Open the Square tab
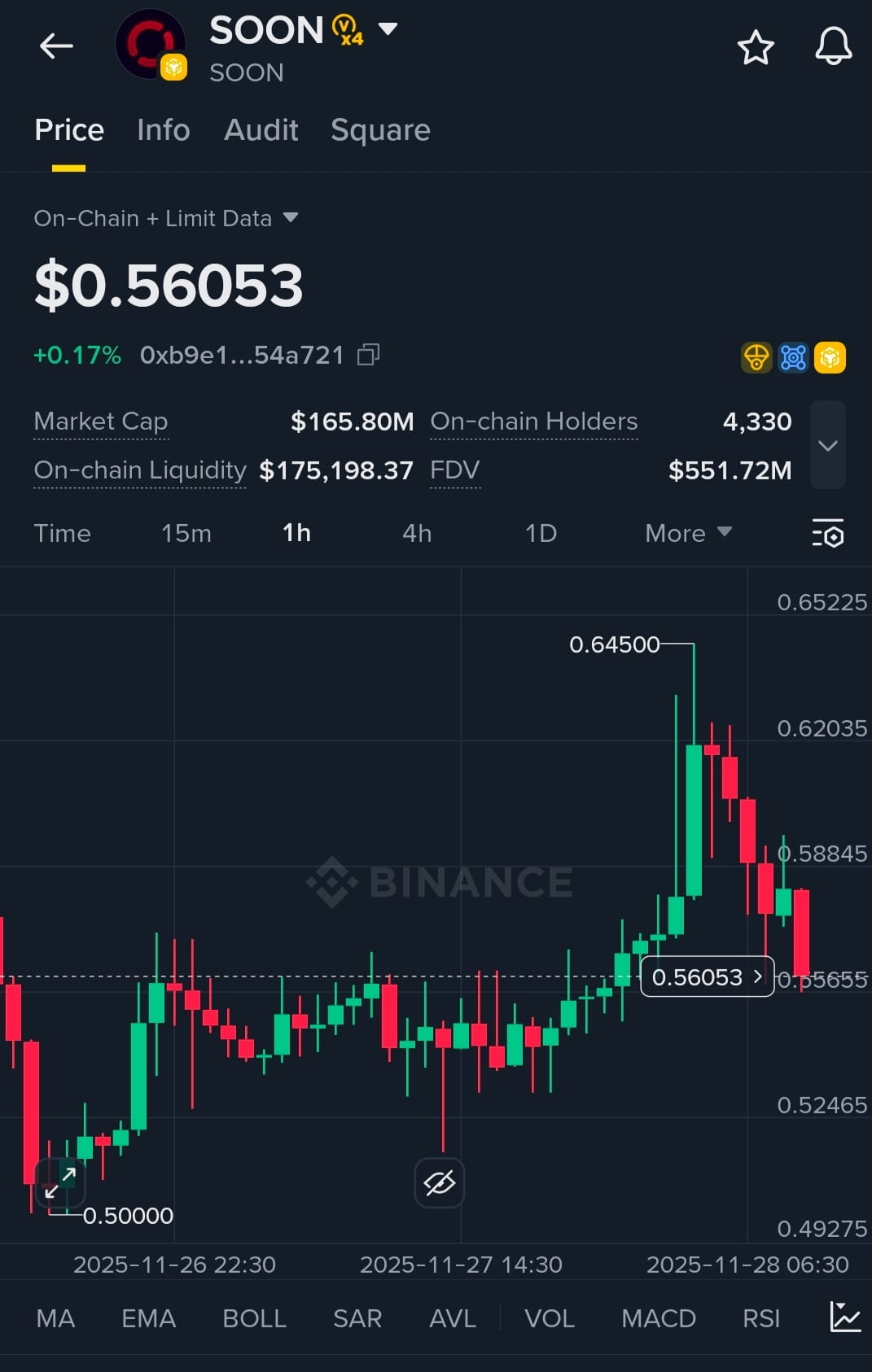 tap(380, 130)
